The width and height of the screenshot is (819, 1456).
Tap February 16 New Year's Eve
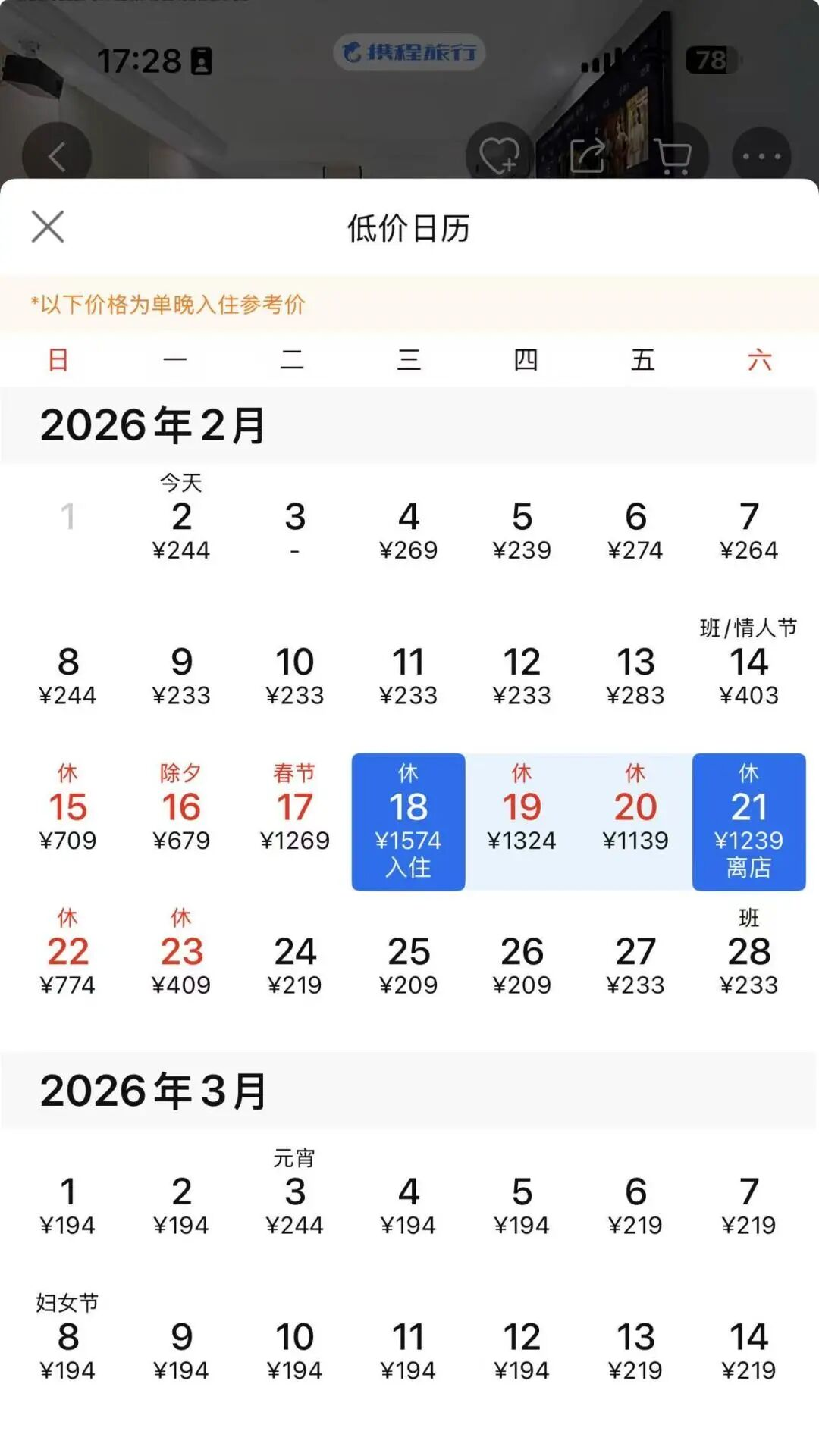(x=181, y=811)
